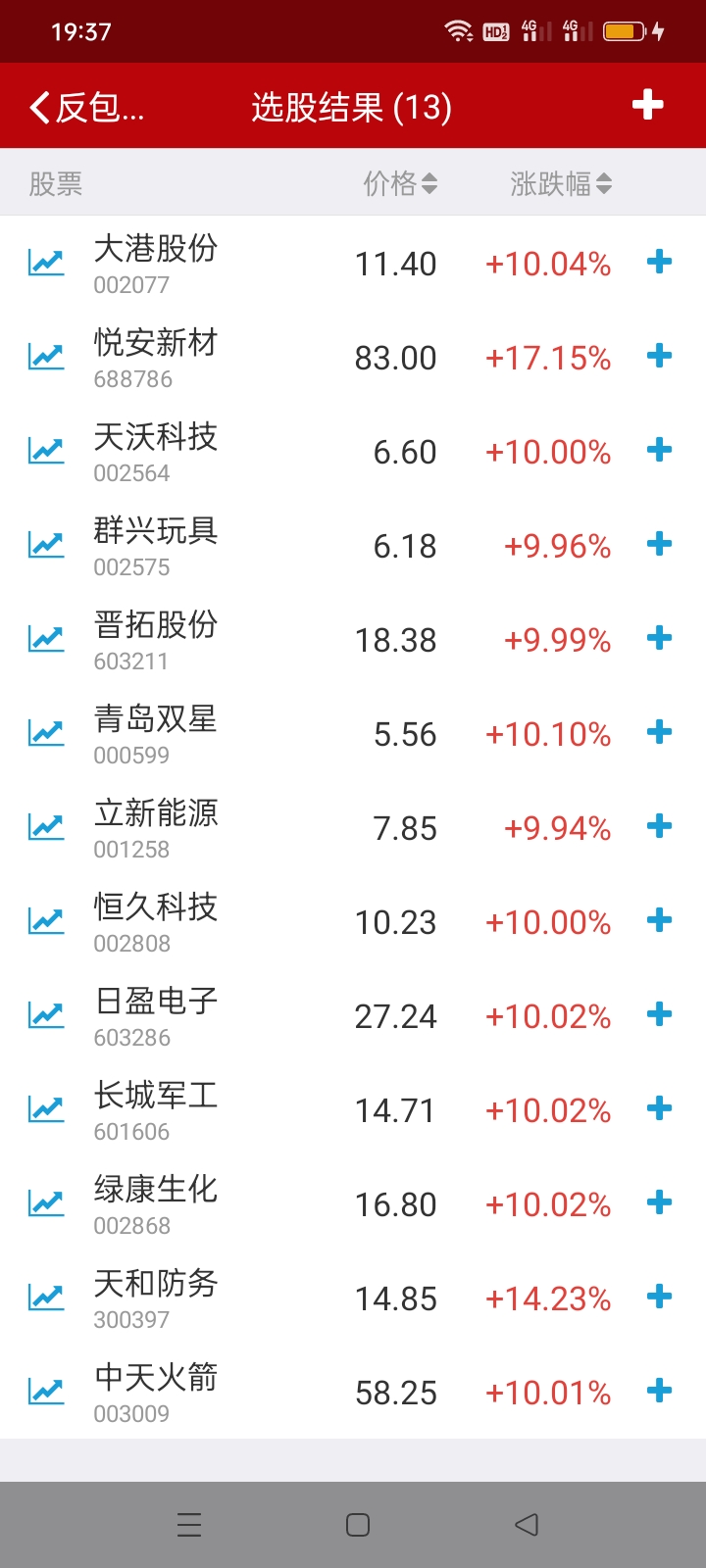Open the 中天火箭 stock row
706x1568 pixels.
tap(155, 1392)
